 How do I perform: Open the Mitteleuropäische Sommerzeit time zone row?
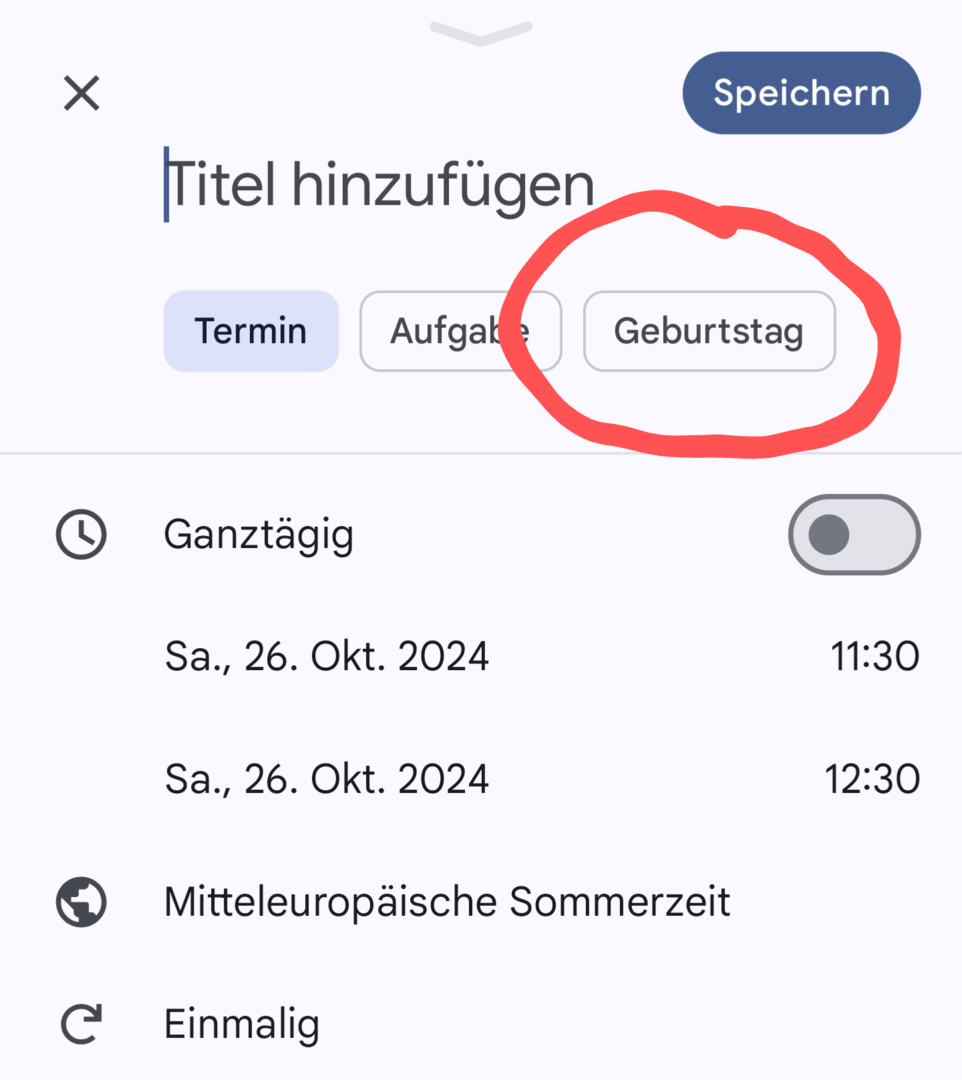click(x=447, y=902)
